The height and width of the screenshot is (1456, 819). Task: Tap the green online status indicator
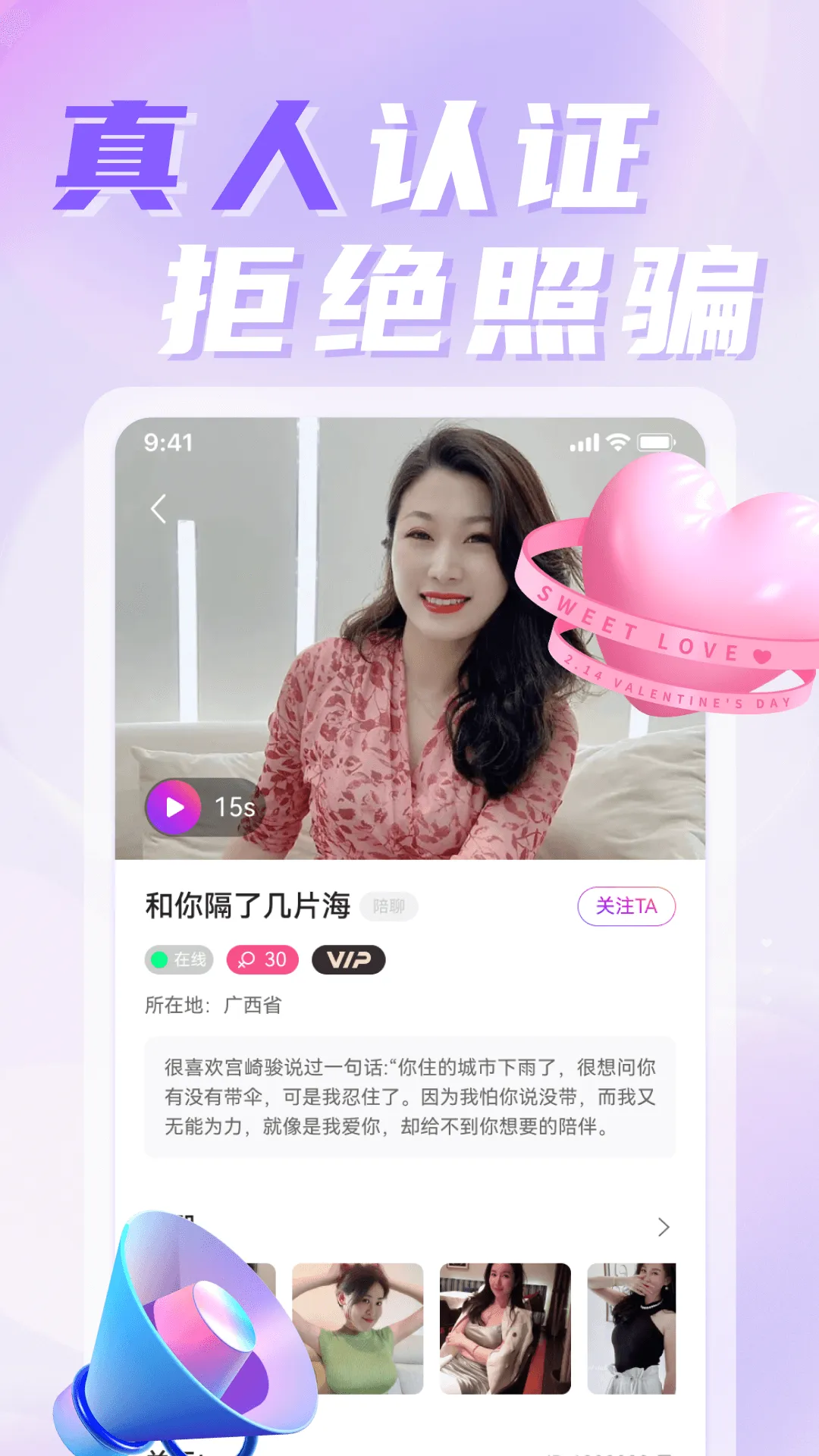pyautogui.click(x=159, y=959)
